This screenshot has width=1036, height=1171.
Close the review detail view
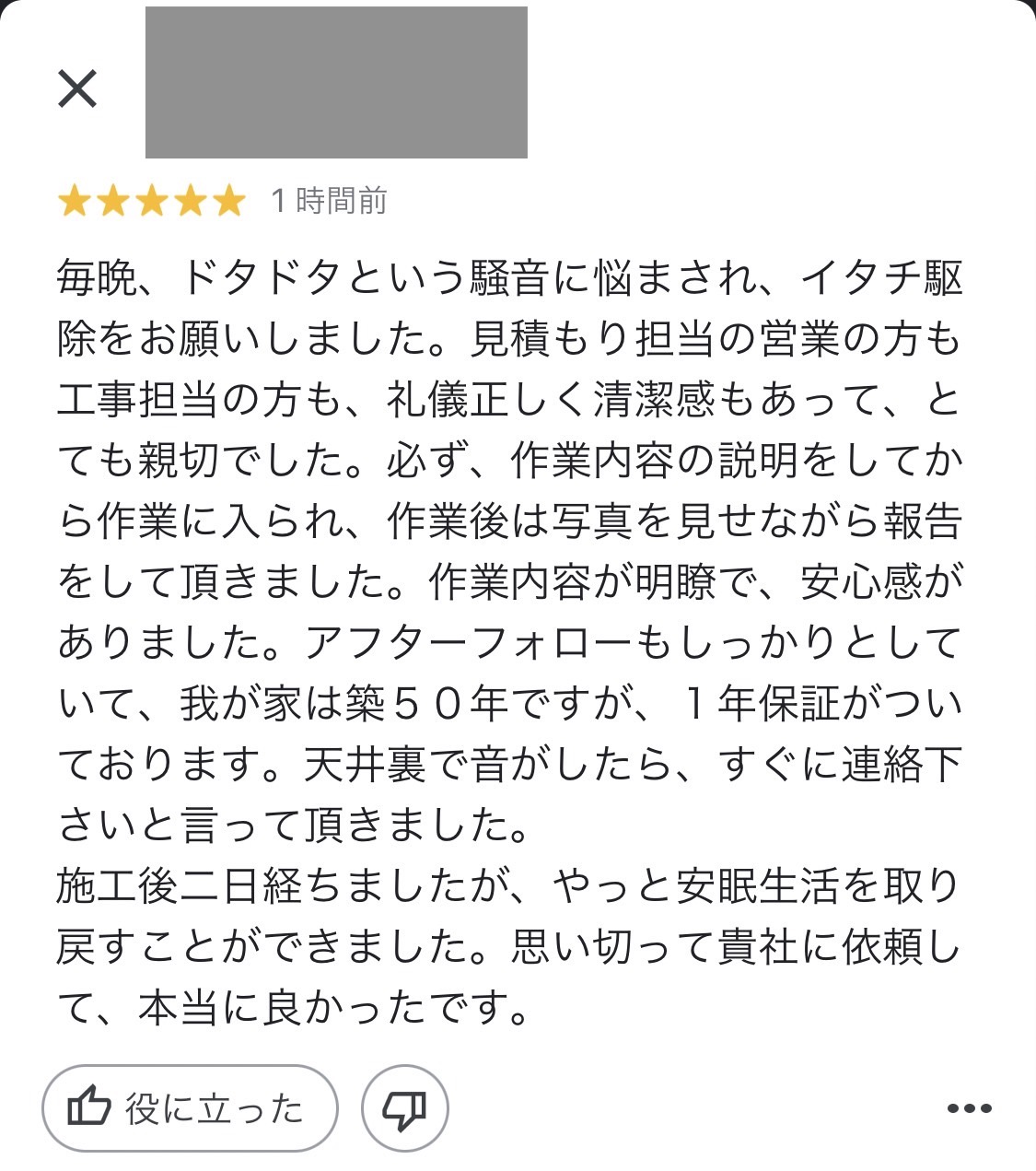[77, 89]
